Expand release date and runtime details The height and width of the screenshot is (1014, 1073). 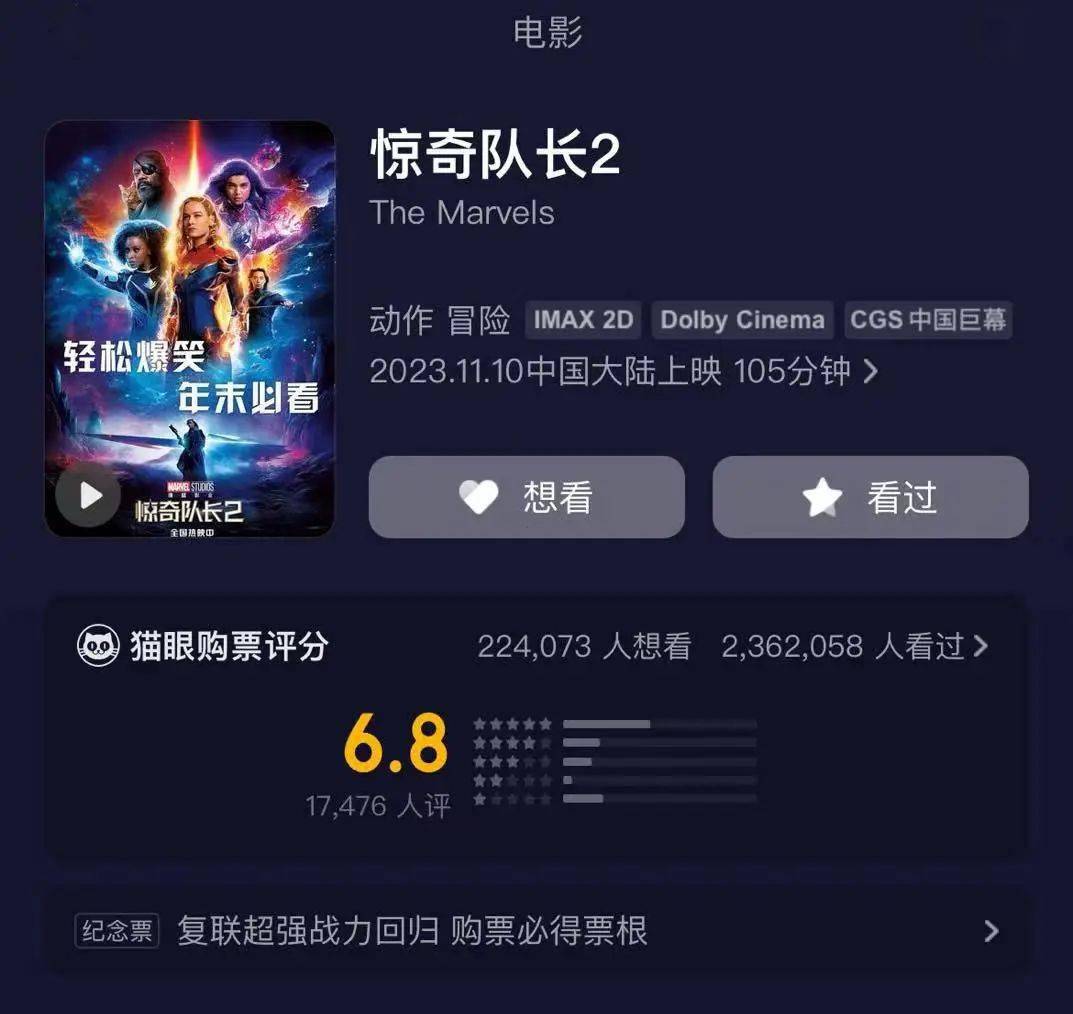870,372
